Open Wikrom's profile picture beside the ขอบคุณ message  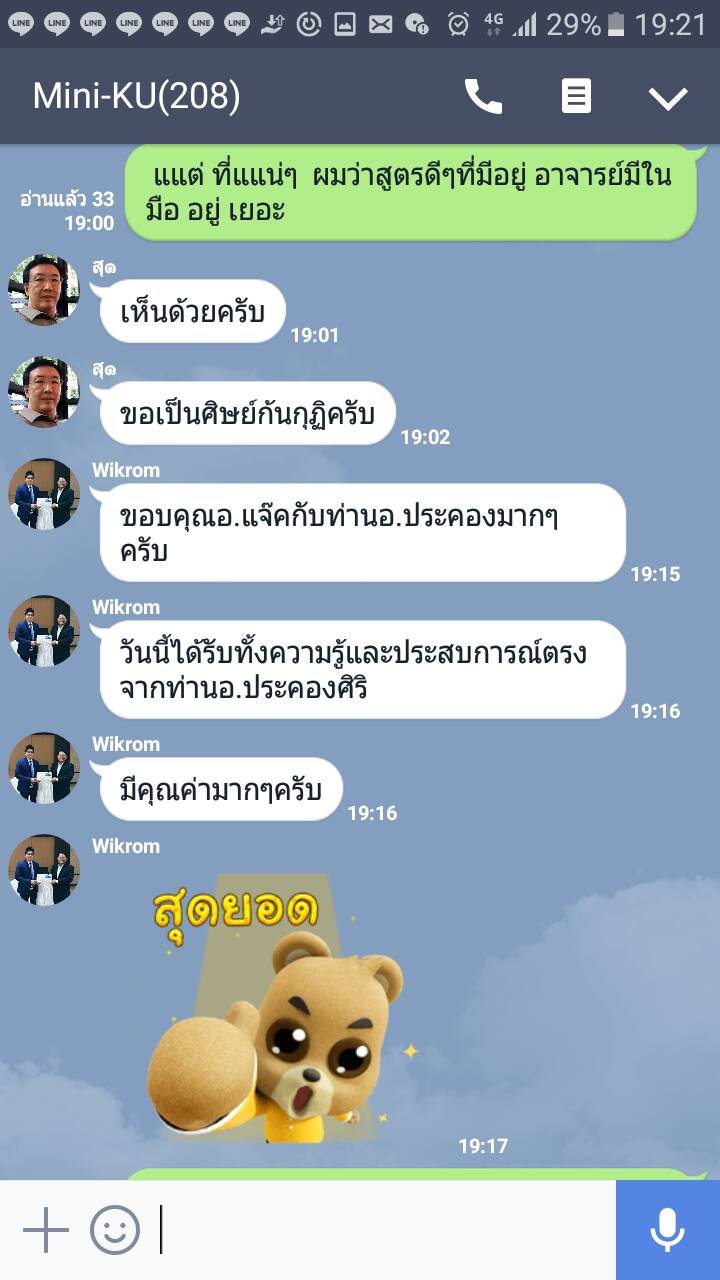coord(44,494)
